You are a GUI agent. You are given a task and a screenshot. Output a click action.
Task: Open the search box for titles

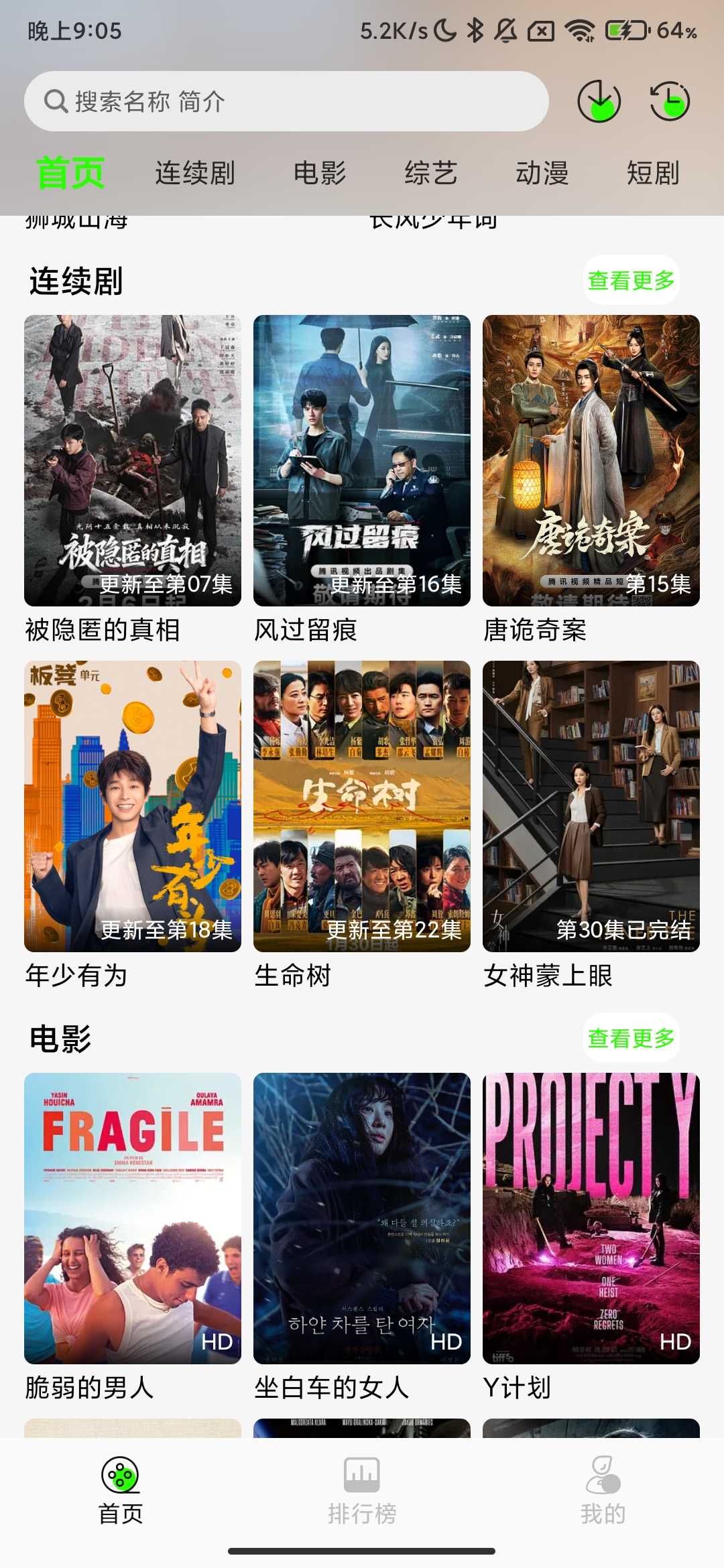pos(286,102)
